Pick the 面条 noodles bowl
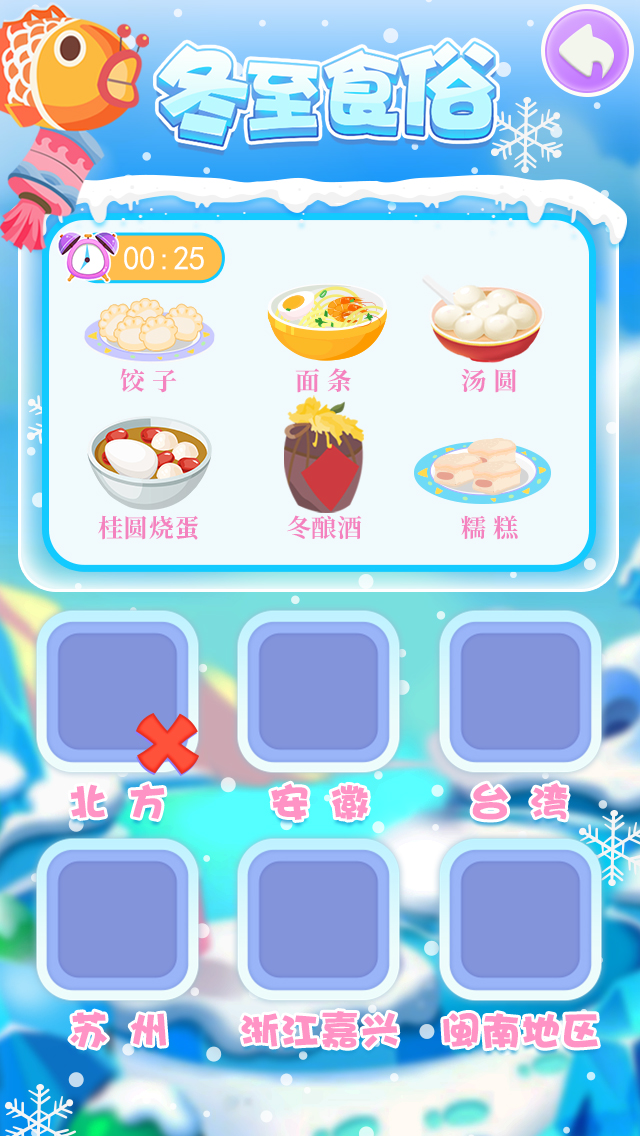640x1136 pixels. [x=326, y=322]
